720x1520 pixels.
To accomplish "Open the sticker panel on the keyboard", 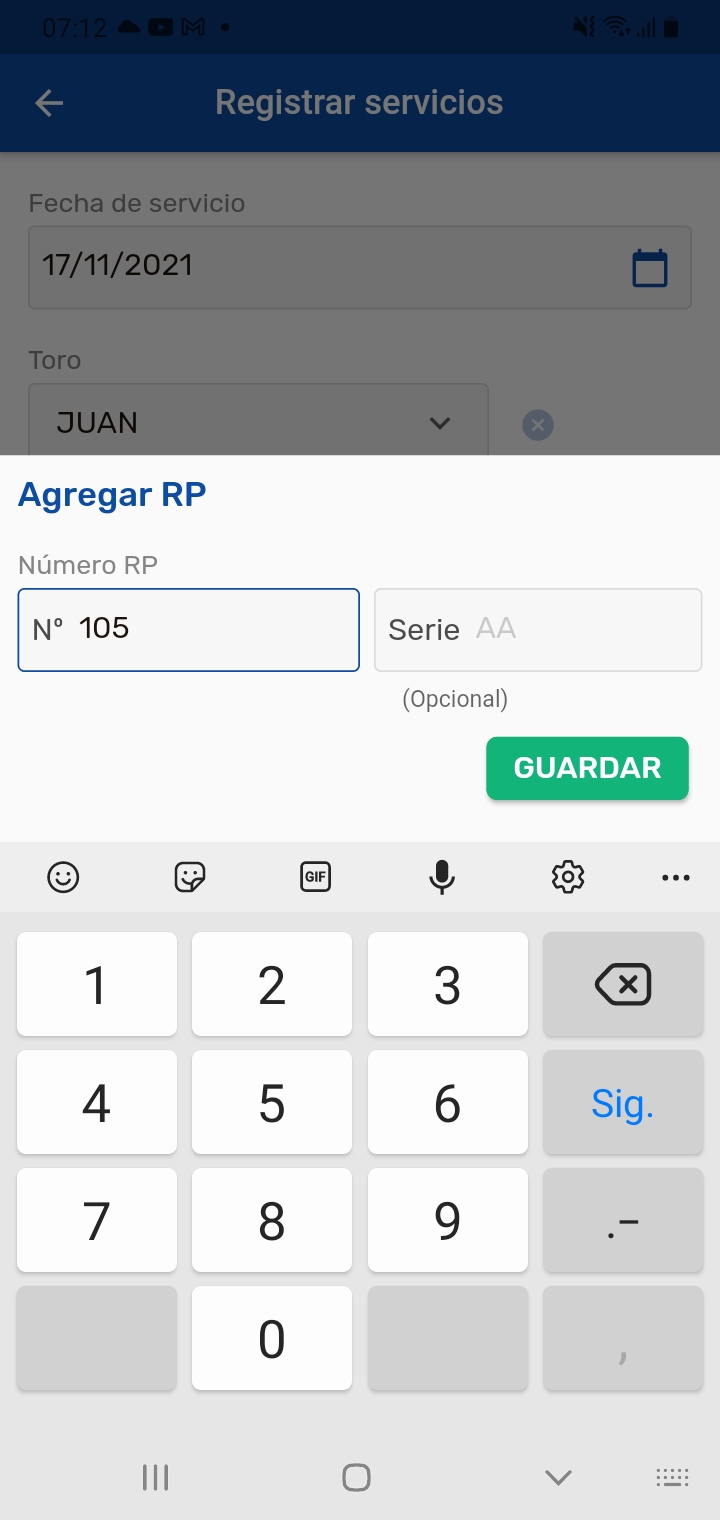I will [189, 877].
